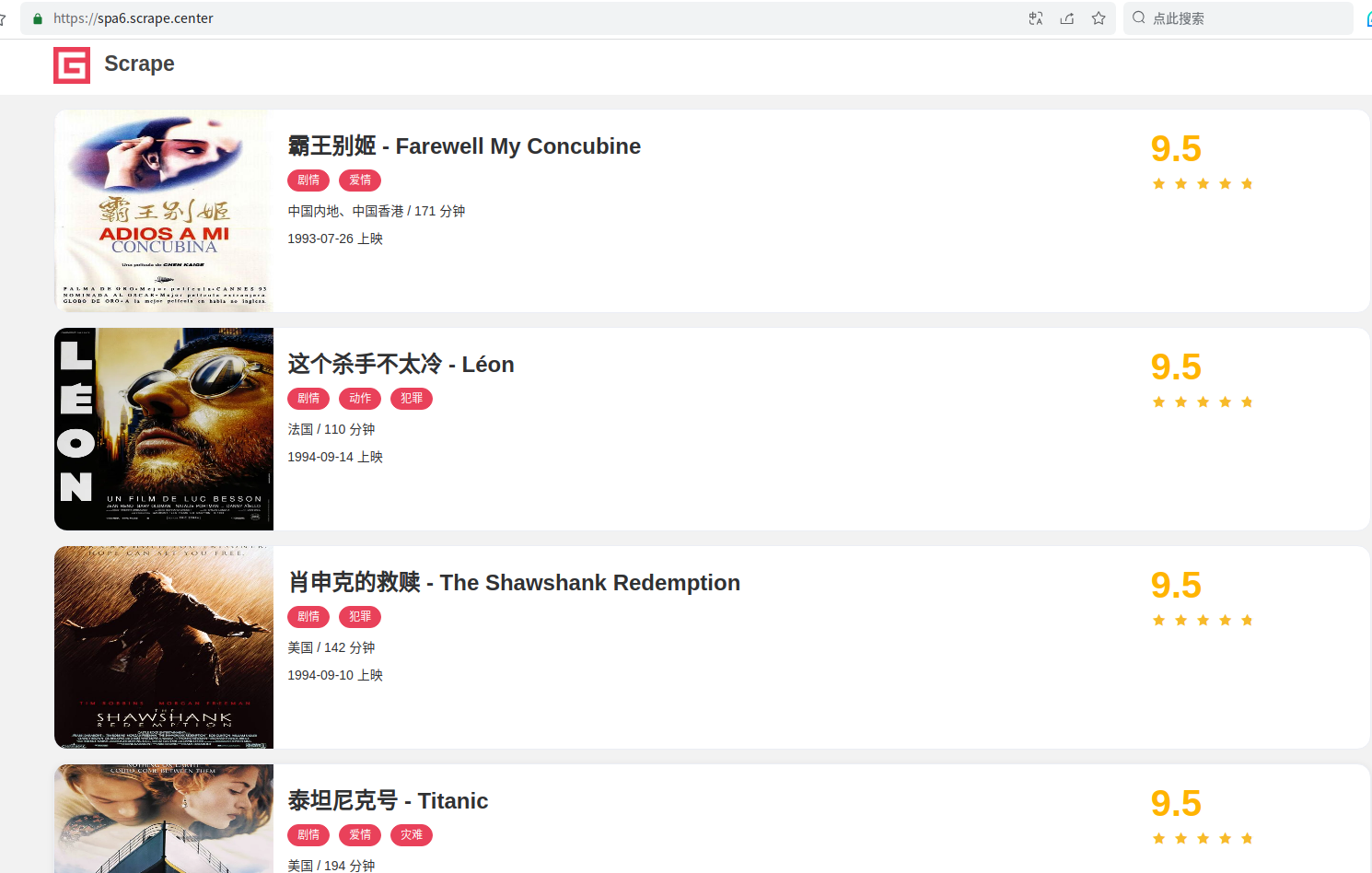Tap the Léon movie poster

[x=164, y=429]
